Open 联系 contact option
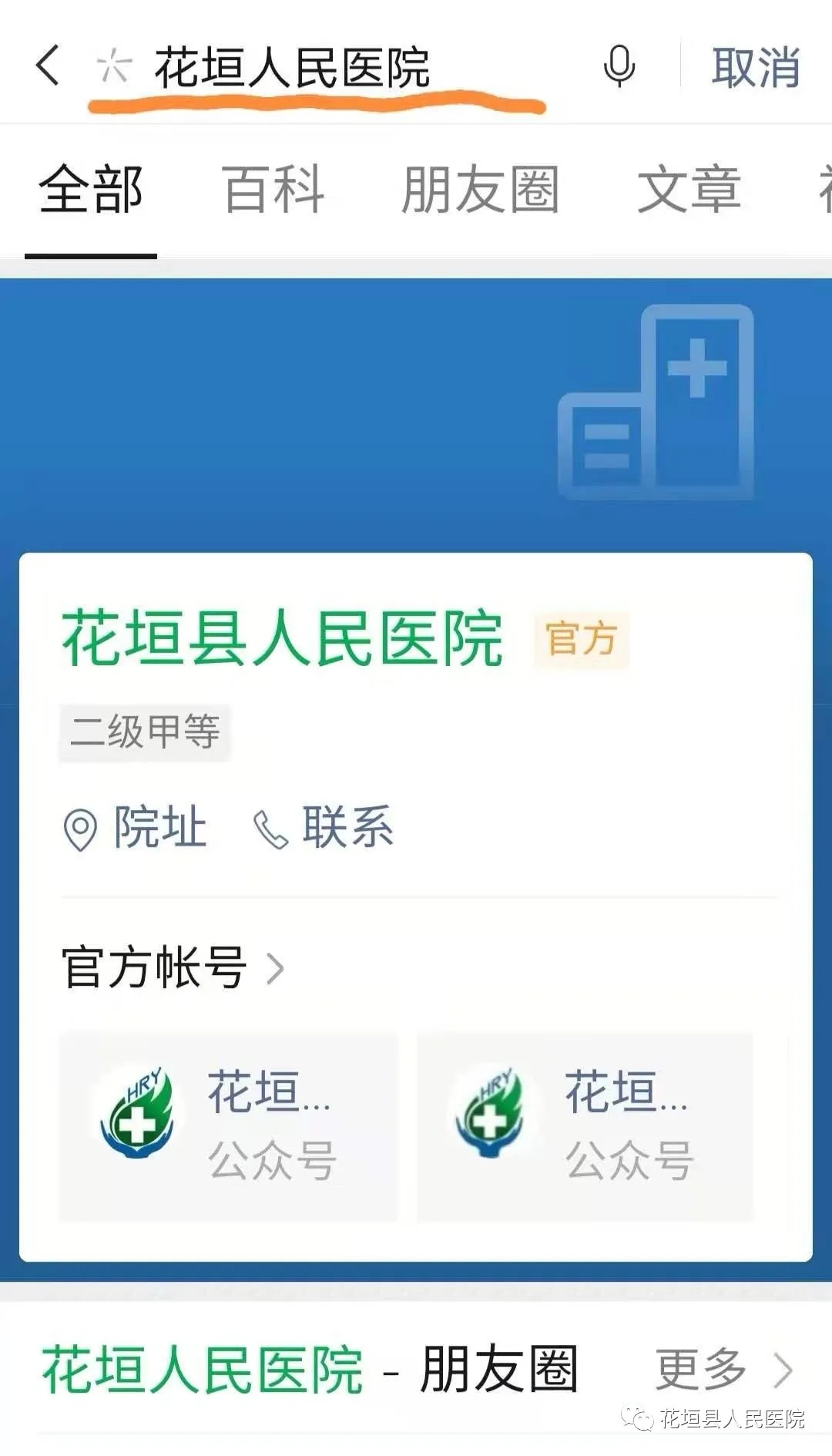Image resolution: width=832 pixels, height=1456 pixels. [324, 828]
